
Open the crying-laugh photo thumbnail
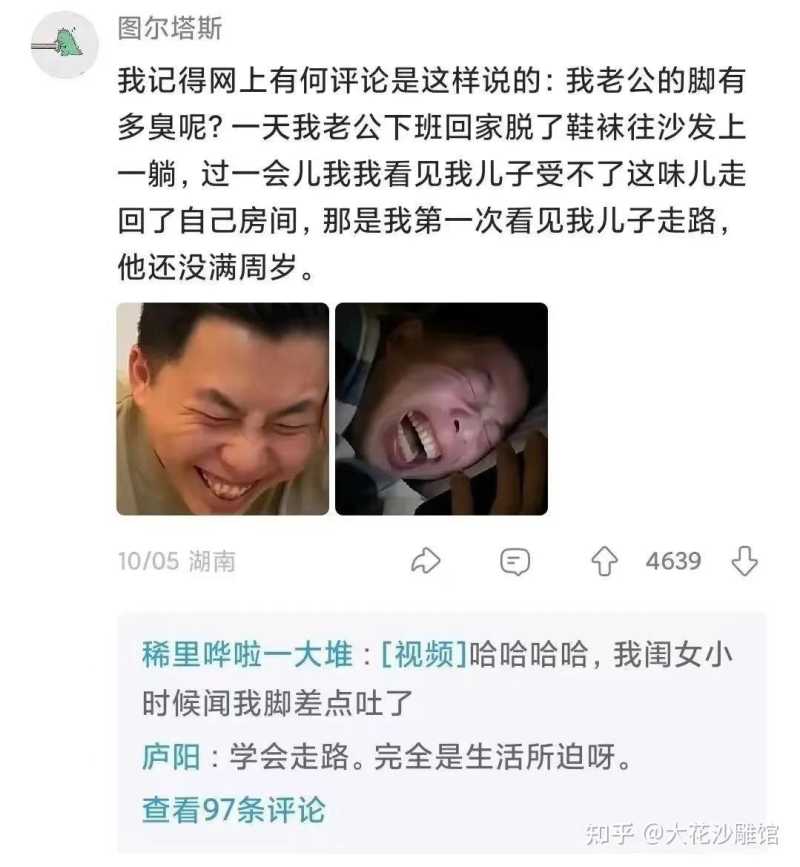coord(441,409)
